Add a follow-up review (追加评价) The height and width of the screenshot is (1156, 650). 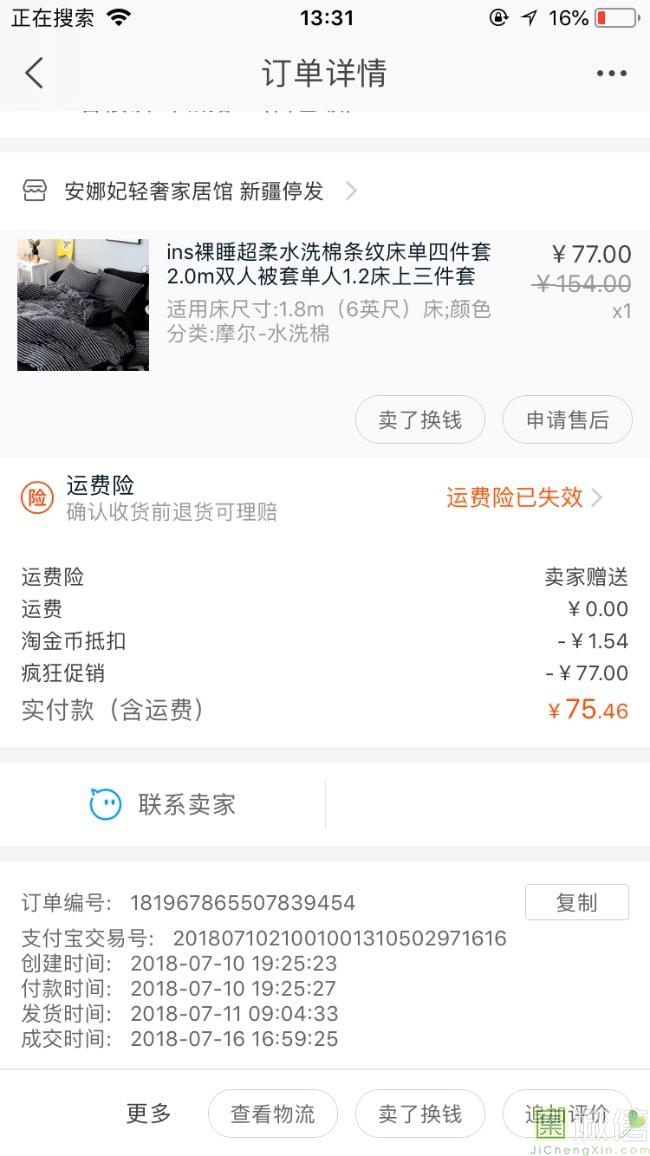click(567, 1114)
